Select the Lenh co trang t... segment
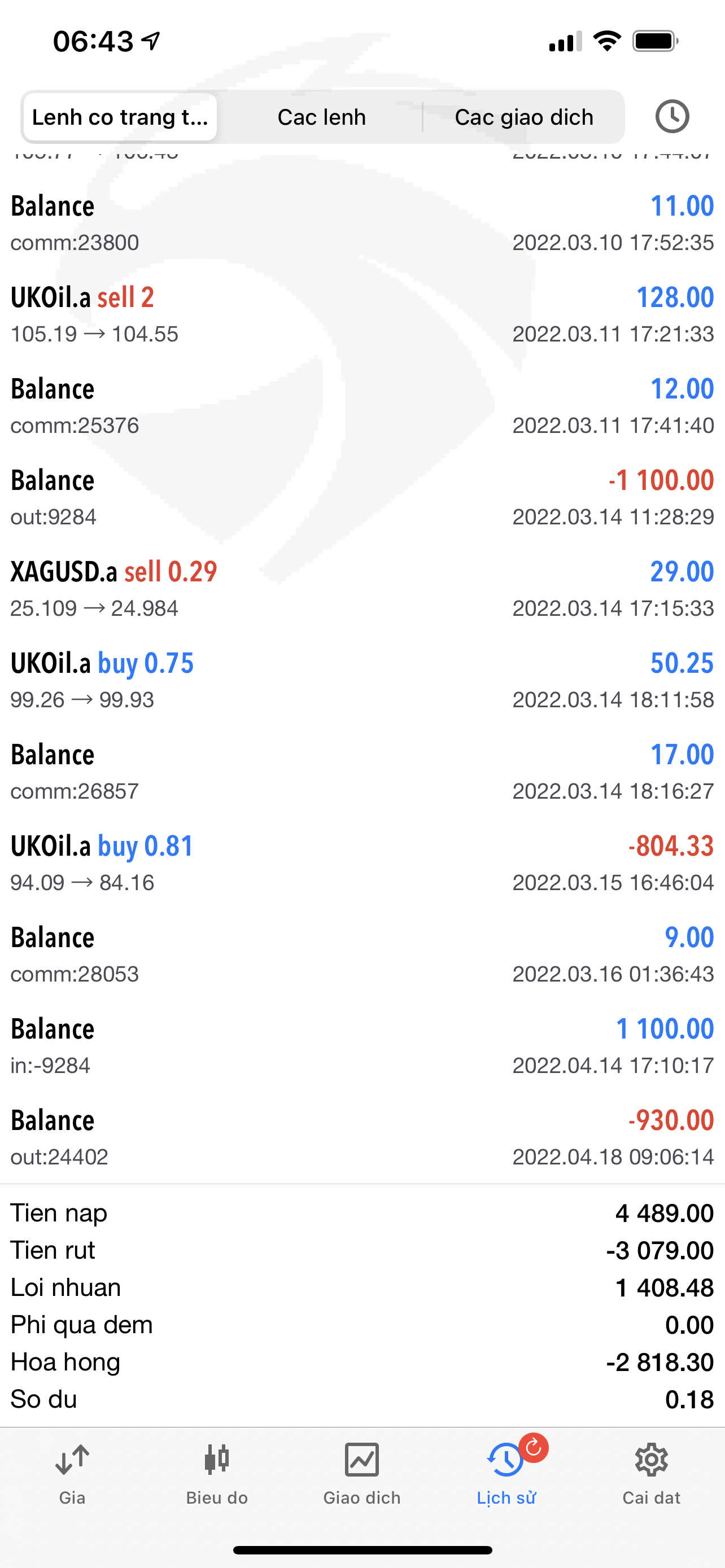 click(120, 117)
